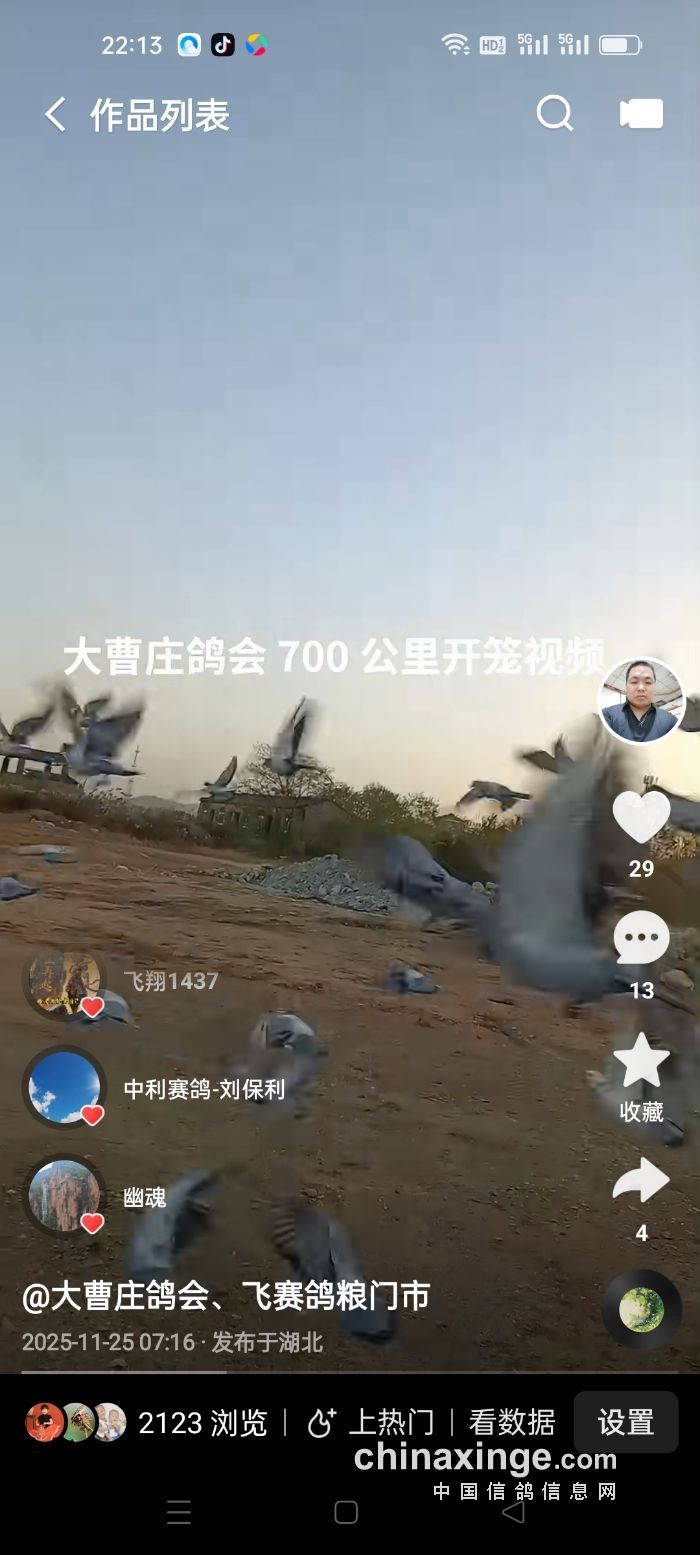Like this video with the heart

click(x=641, y=818)
